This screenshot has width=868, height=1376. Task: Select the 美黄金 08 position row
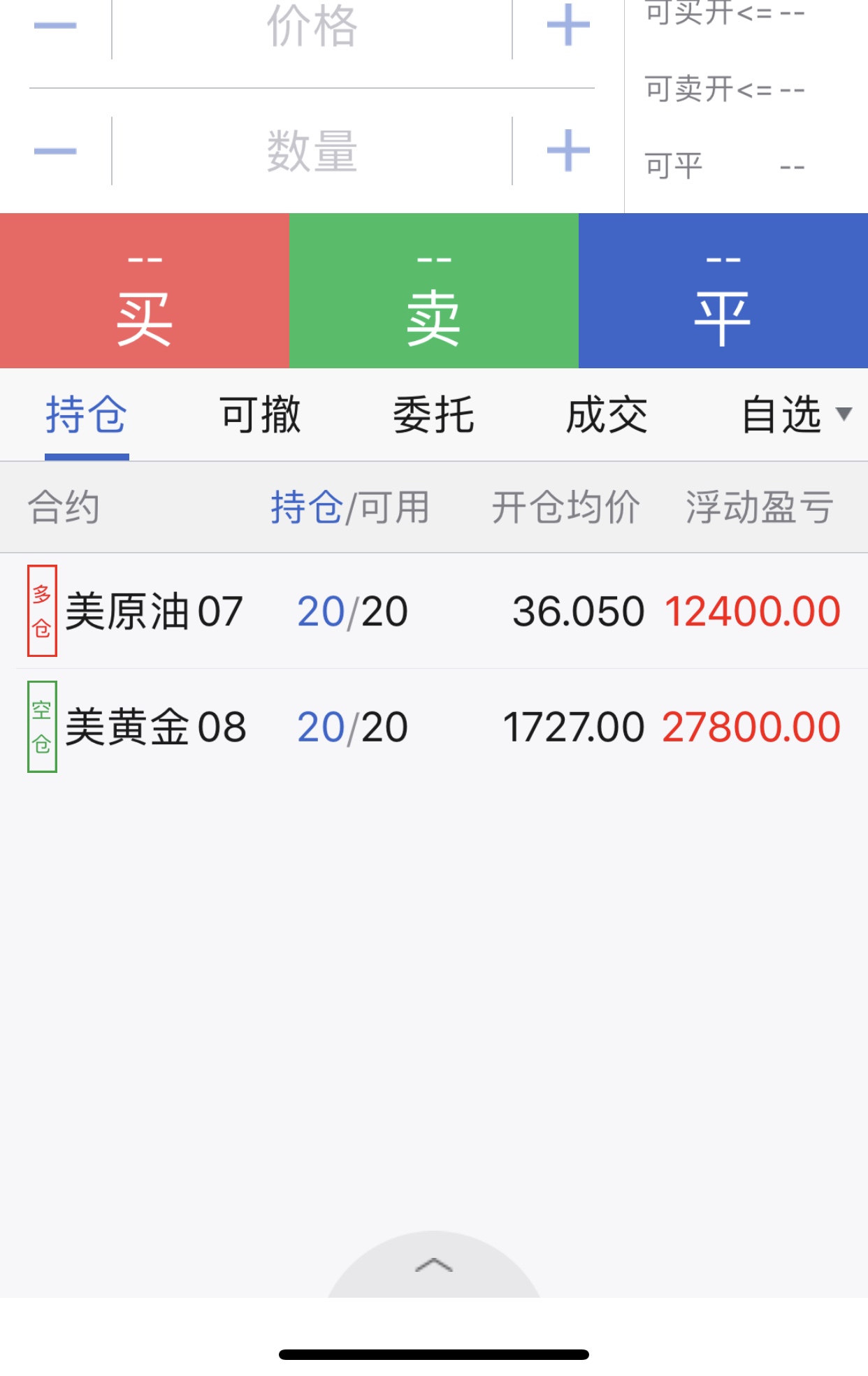click(x=434, y=727)
